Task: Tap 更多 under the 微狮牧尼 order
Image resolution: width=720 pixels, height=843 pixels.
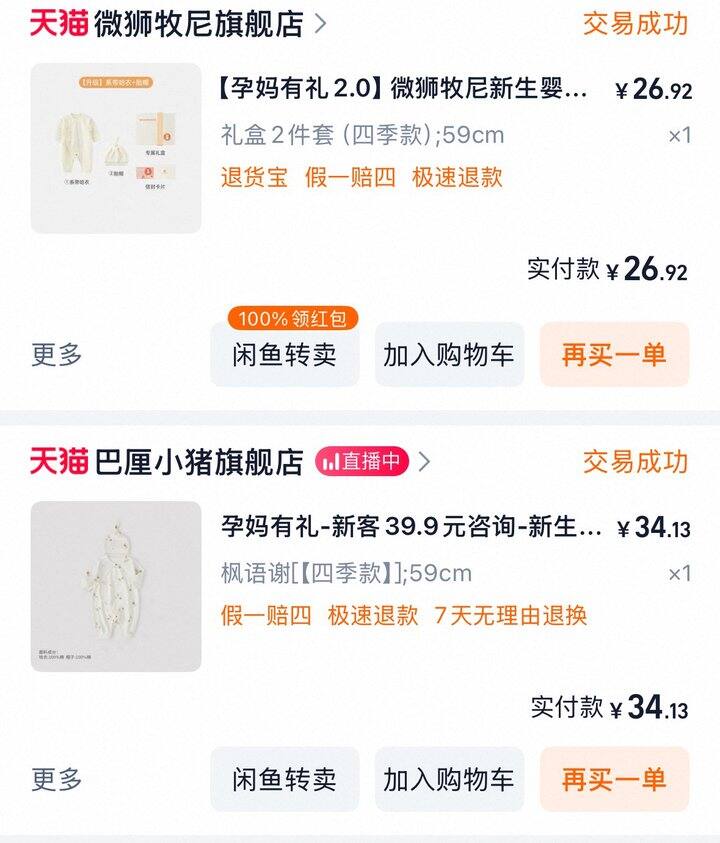Action: tap(57, 355)
